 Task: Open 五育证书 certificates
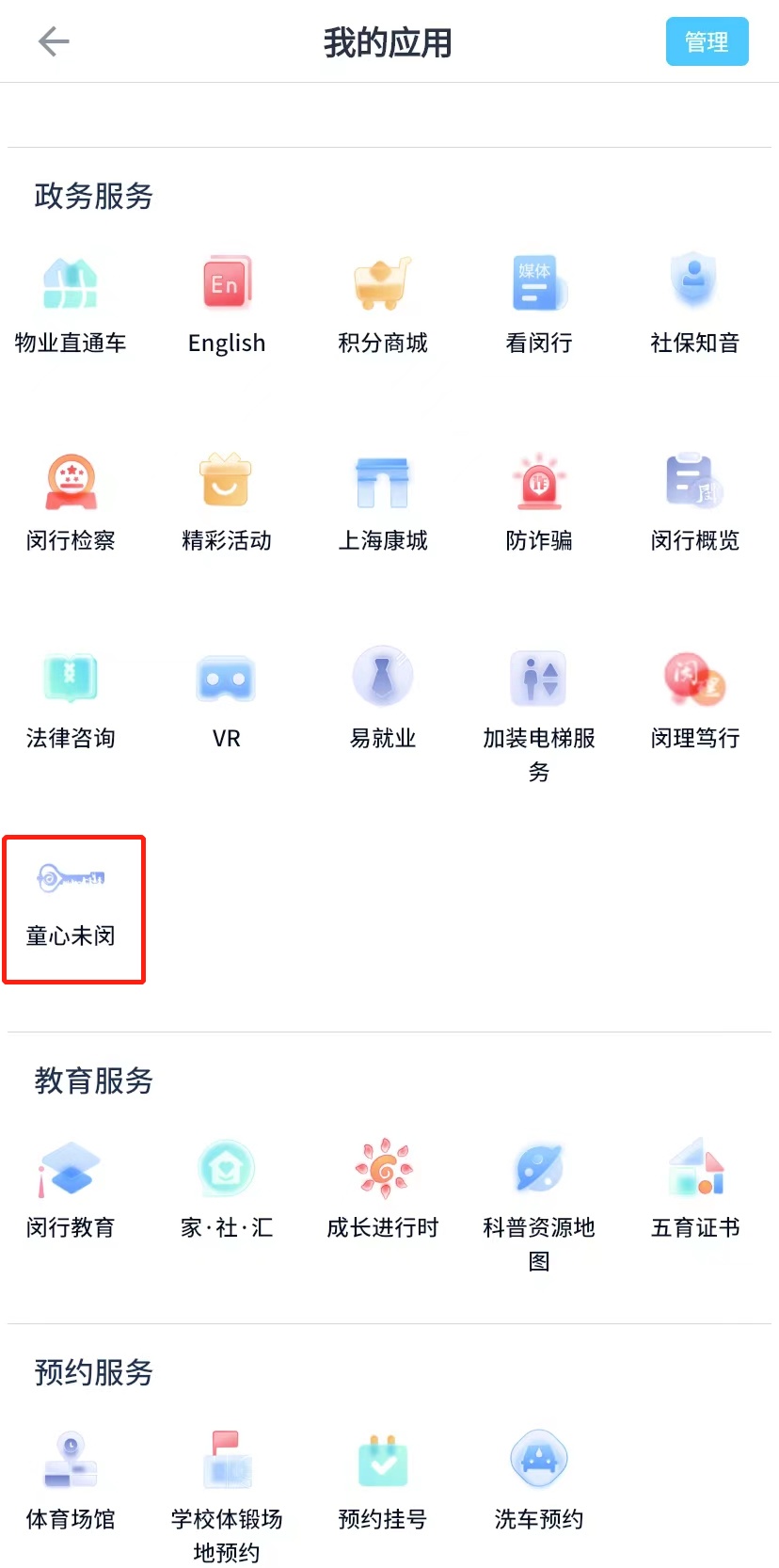[x=695, y=1188]
